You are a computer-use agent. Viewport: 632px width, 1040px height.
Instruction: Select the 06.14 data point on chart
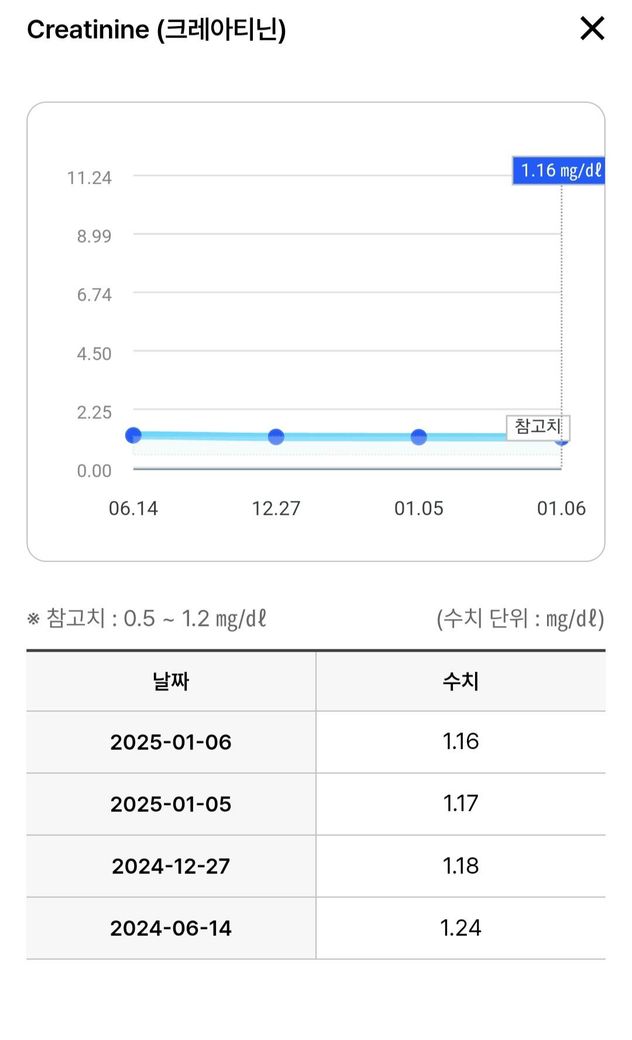[133, 435]
